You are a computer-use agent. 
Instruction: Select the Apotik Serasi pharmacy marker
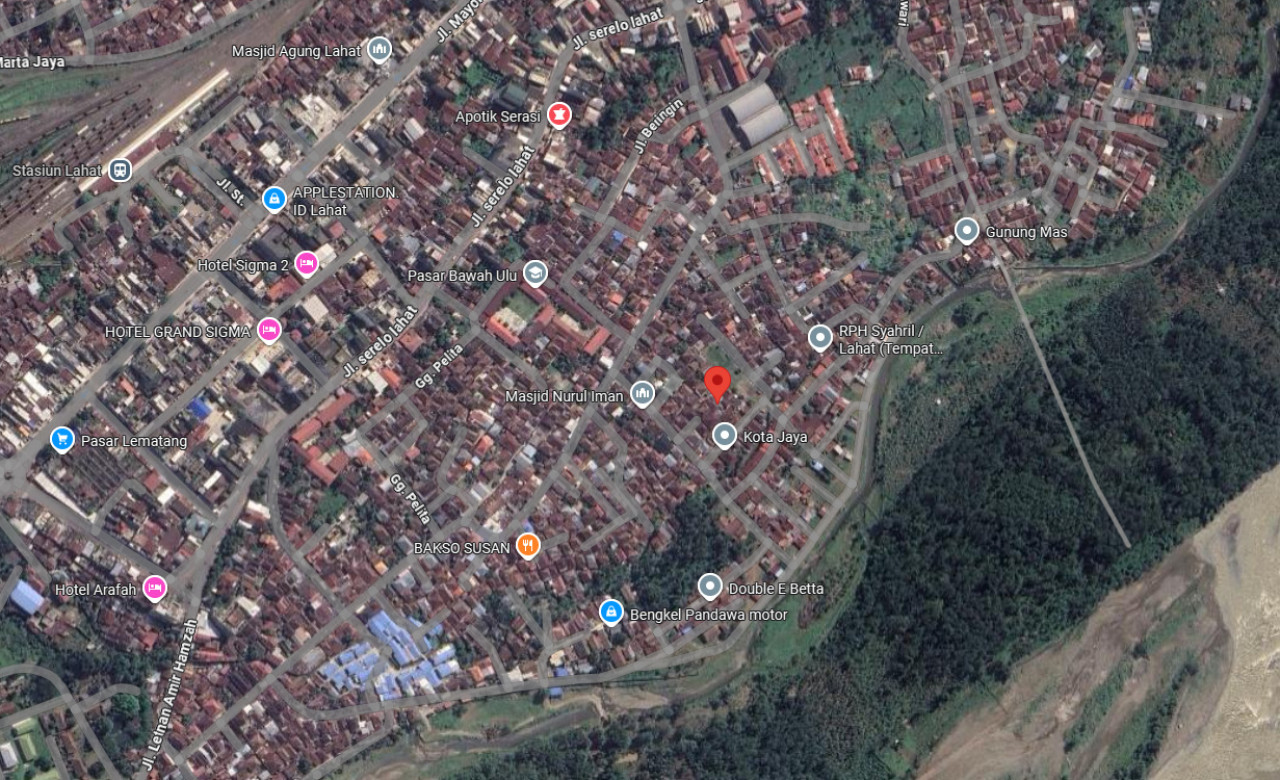pos(558,116)
